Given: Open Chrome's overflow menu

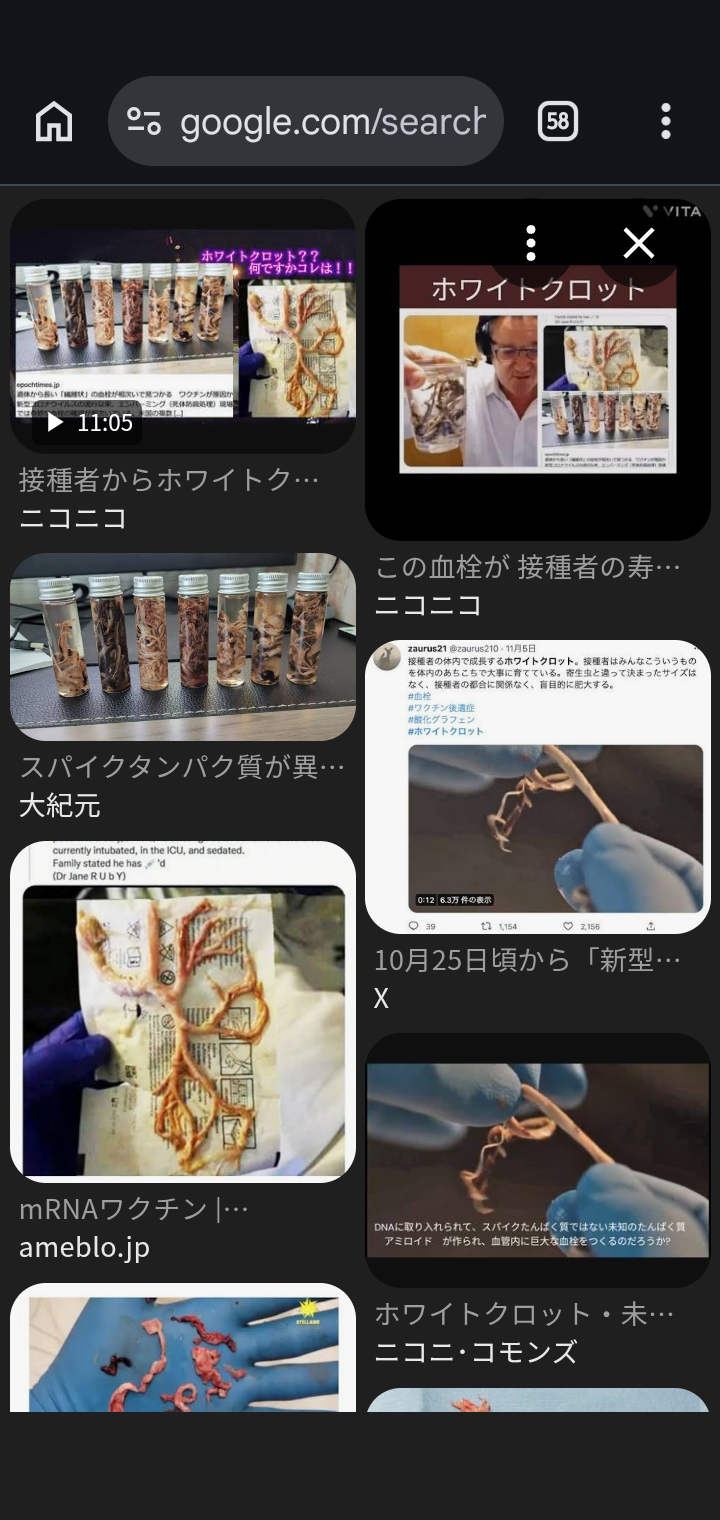Looking at the screenshot, I should (665, 122).
